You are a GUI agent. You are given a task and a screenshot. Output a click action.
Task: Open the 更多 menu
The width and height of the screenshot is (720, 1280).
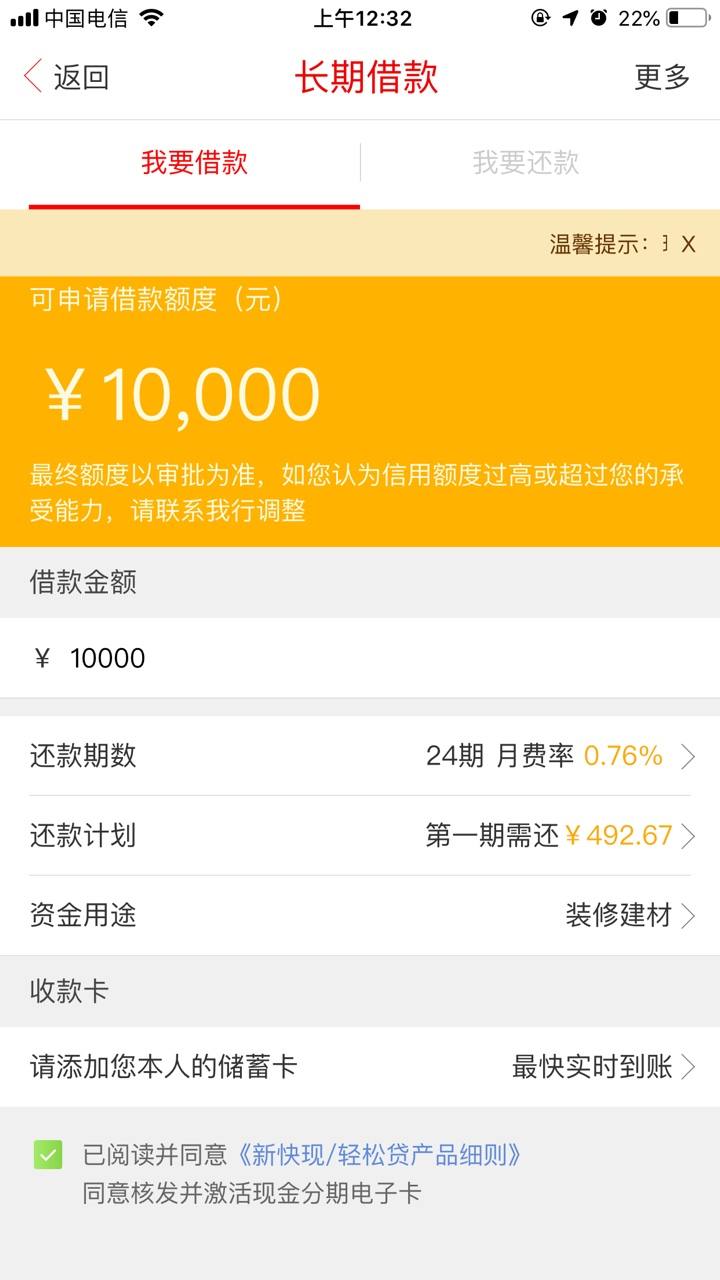click(662, 77)
